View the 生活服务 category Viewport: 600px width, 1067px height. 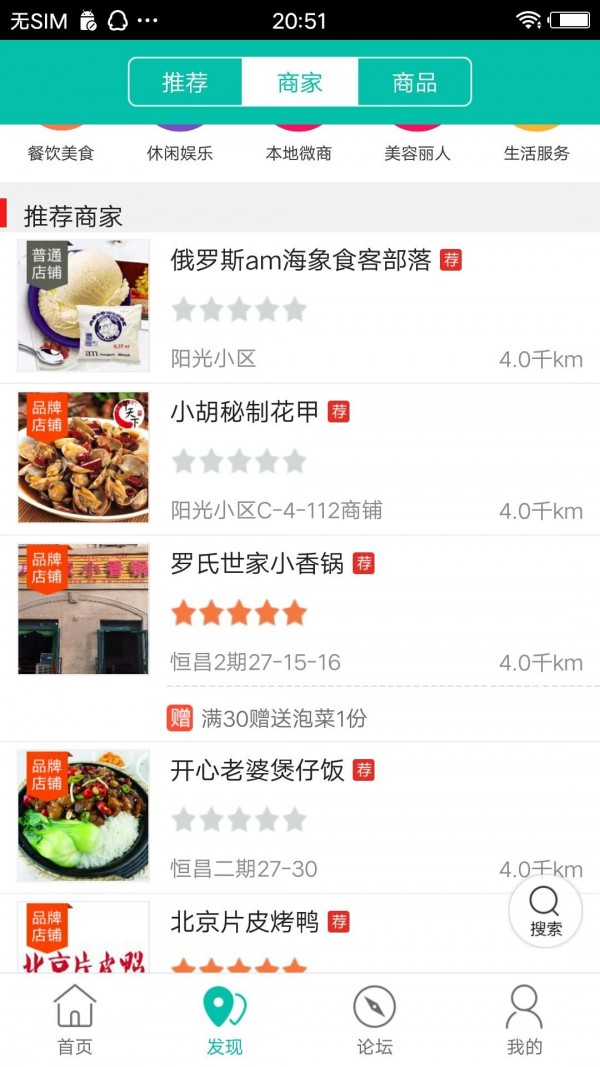click(x=537, y=148)
